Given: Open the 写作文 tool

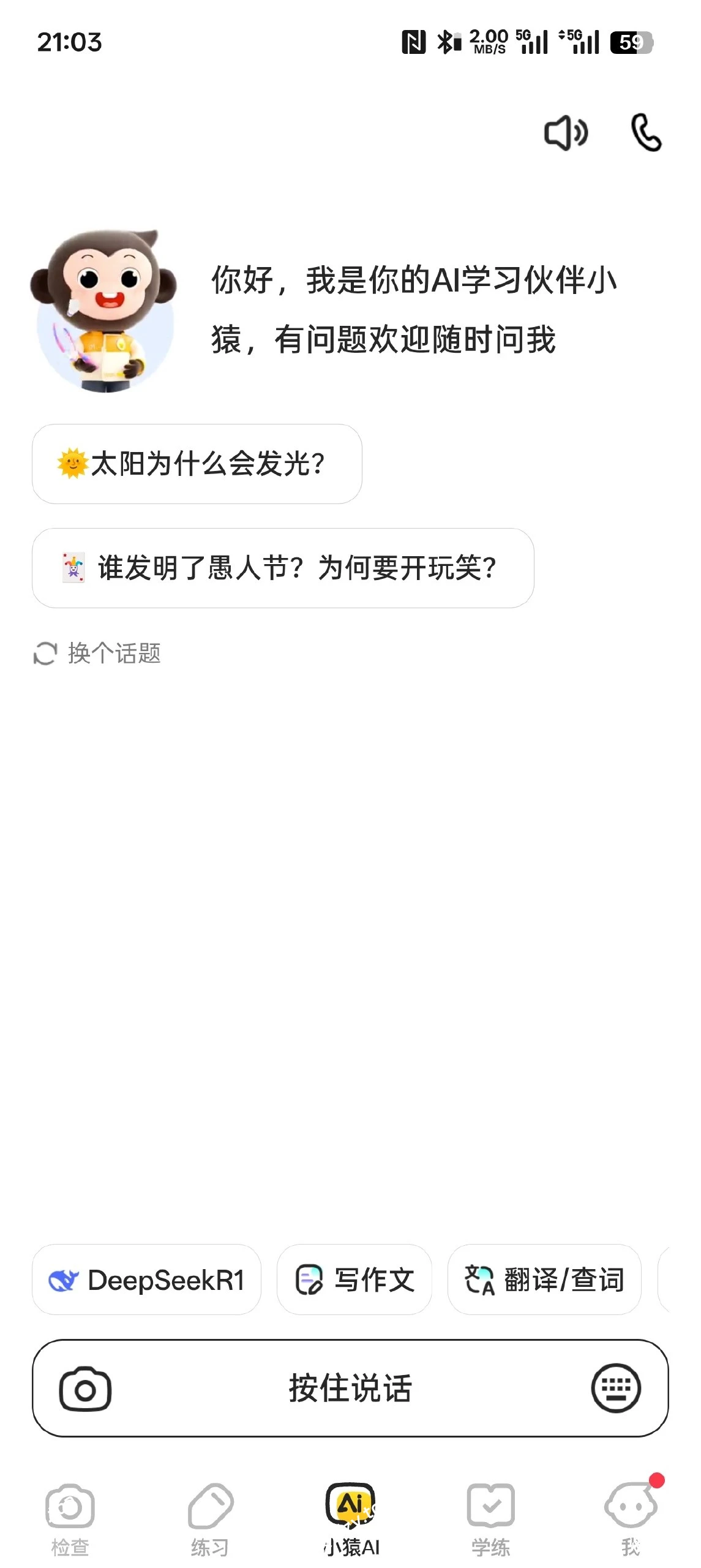Looking at the screenshot, I should tap(354, 1280).
